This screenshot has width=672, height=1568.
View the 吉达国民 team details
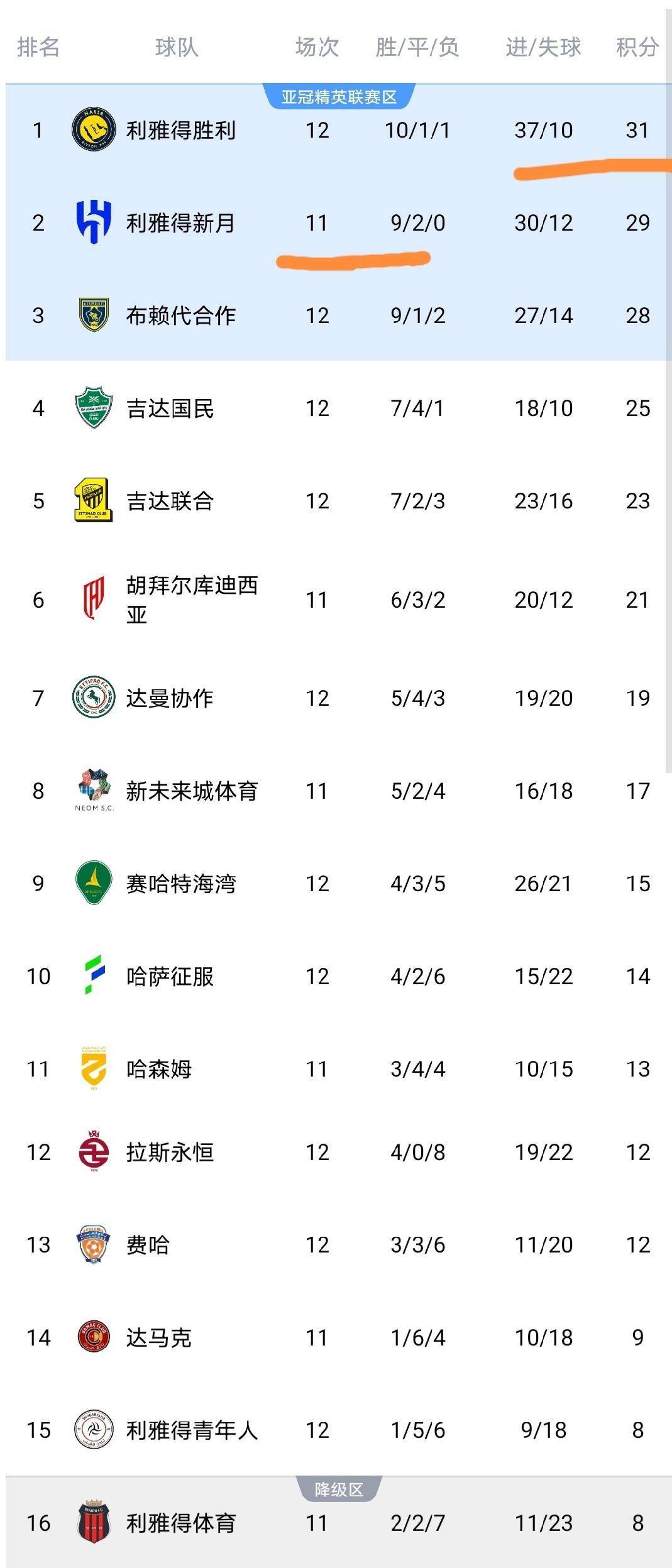[170, 408]
